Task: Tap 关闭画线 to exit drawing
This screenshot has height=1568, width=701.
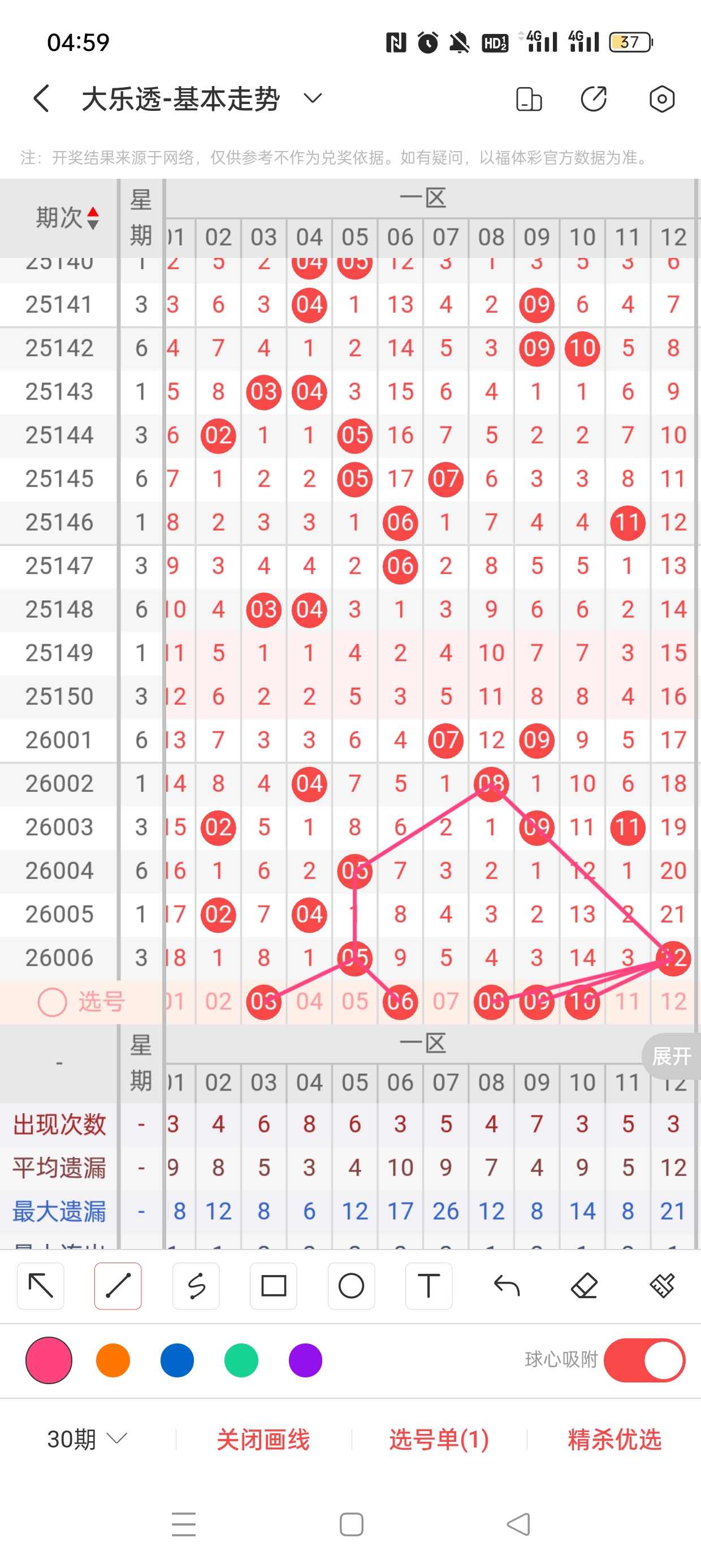Action: coord(263,1439)
